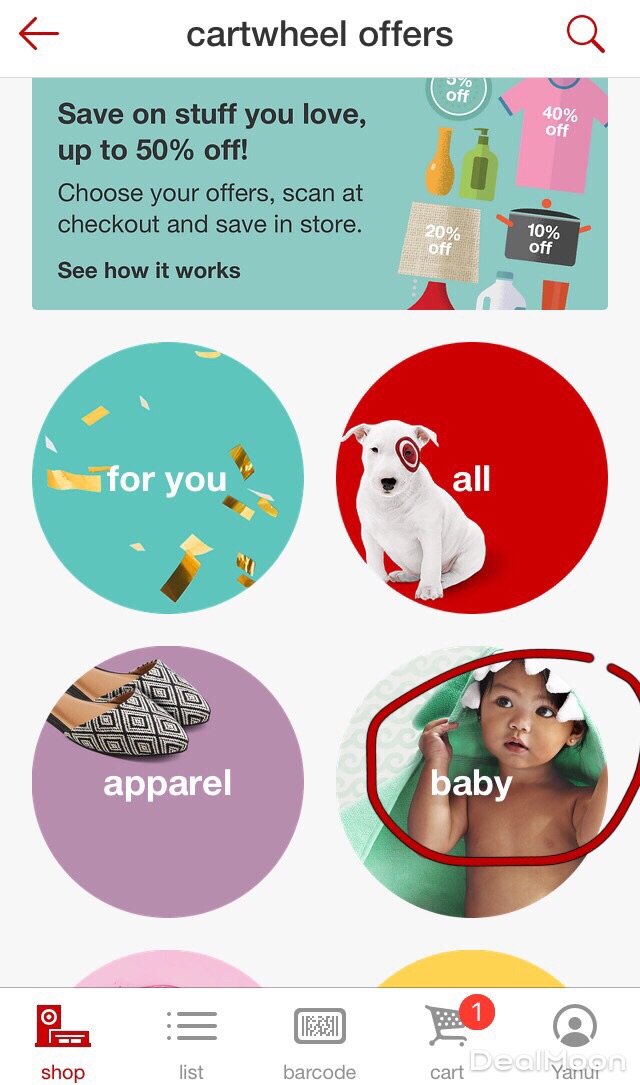Open the barcode scanner tab
This screenshot has width=640, height=1085.
click(319, 1040)
